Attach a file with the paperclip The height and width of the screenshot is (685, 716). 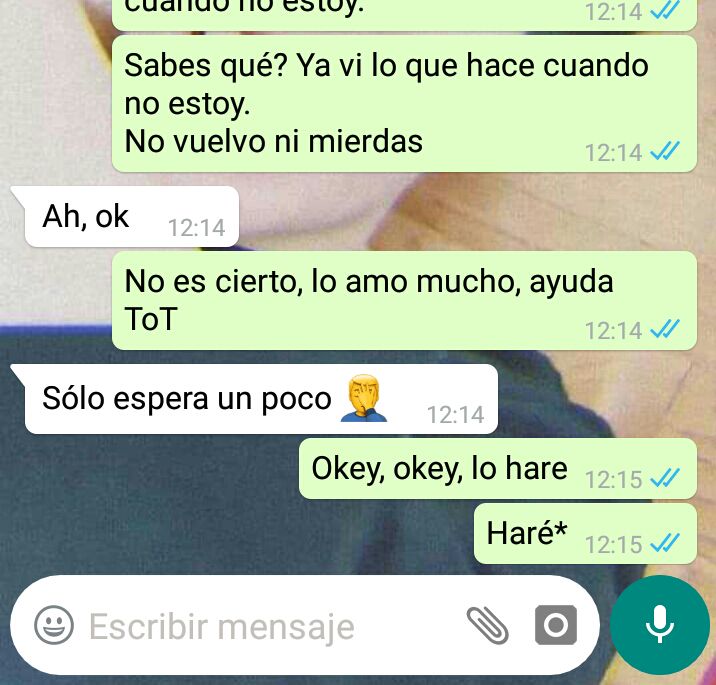click(x=488, y=627)
